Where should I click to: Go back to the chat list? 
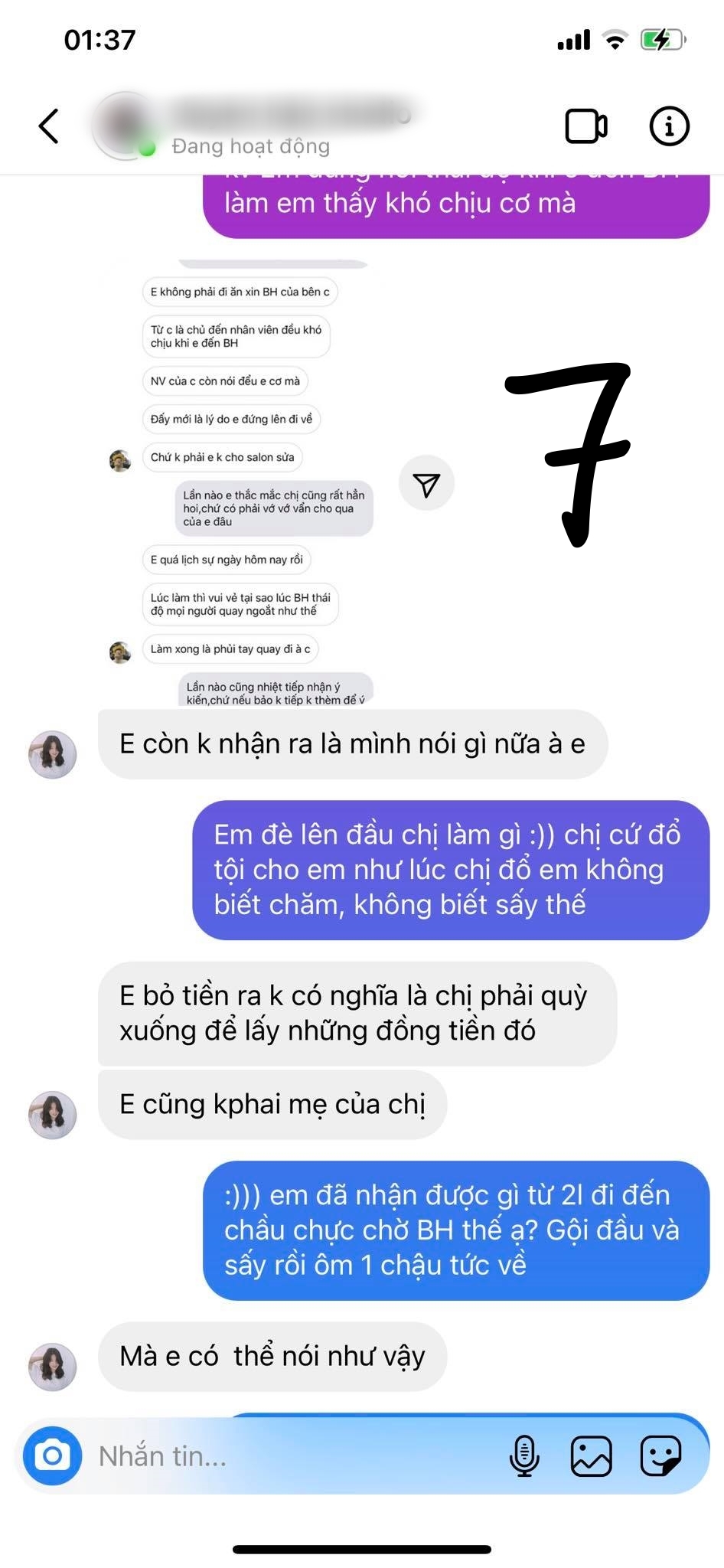coord(49,126)
